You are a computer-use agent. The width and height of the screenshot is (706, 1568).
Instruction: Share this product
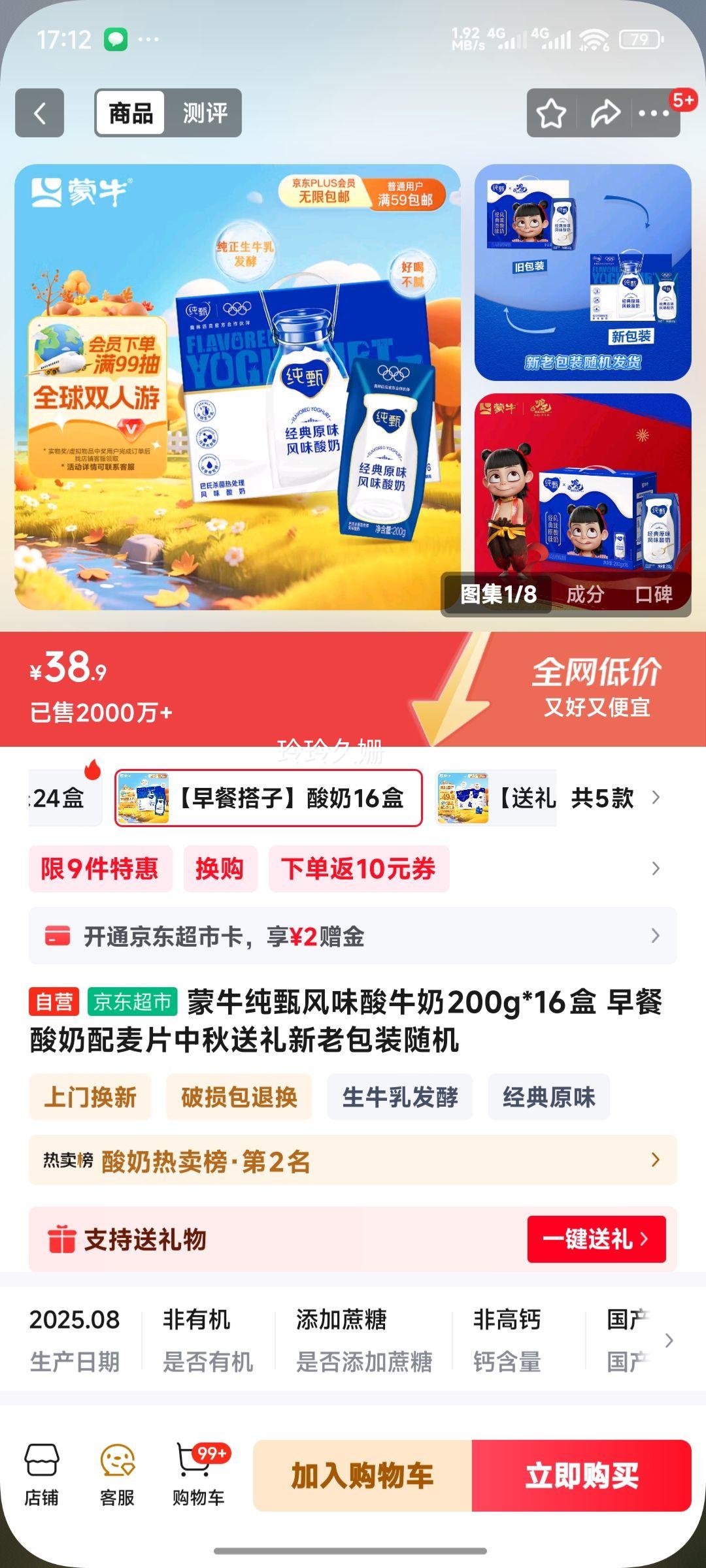click(x=605, y=113)
